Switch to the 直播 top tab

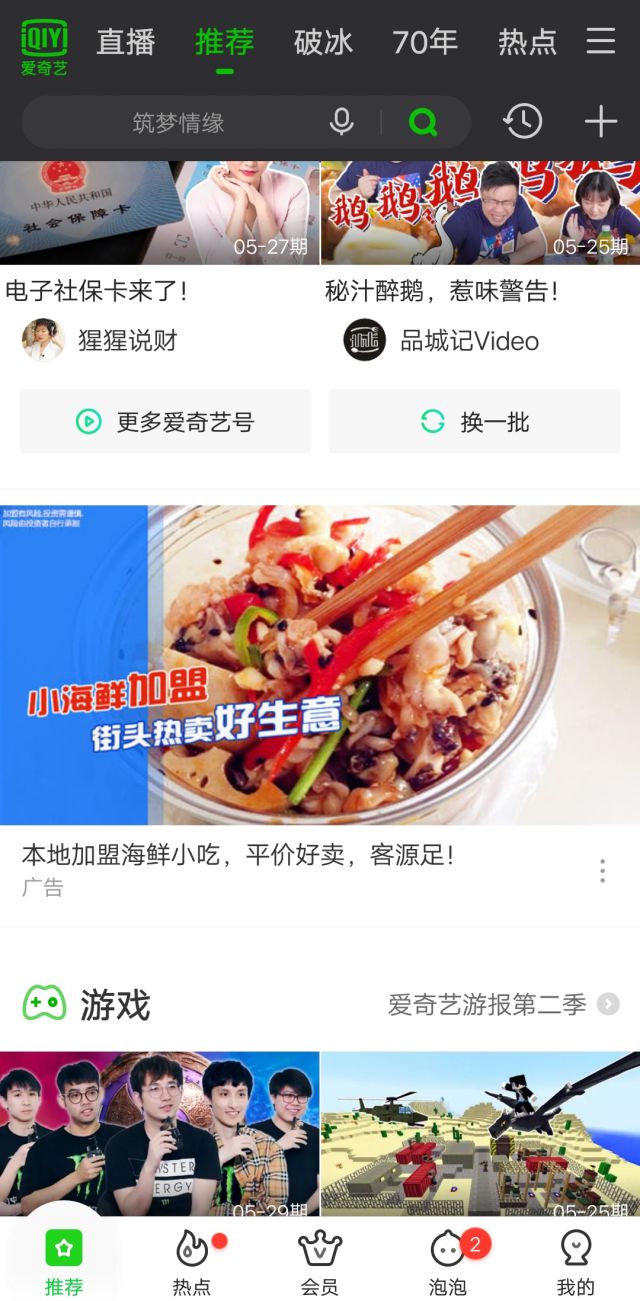point(126,42)
